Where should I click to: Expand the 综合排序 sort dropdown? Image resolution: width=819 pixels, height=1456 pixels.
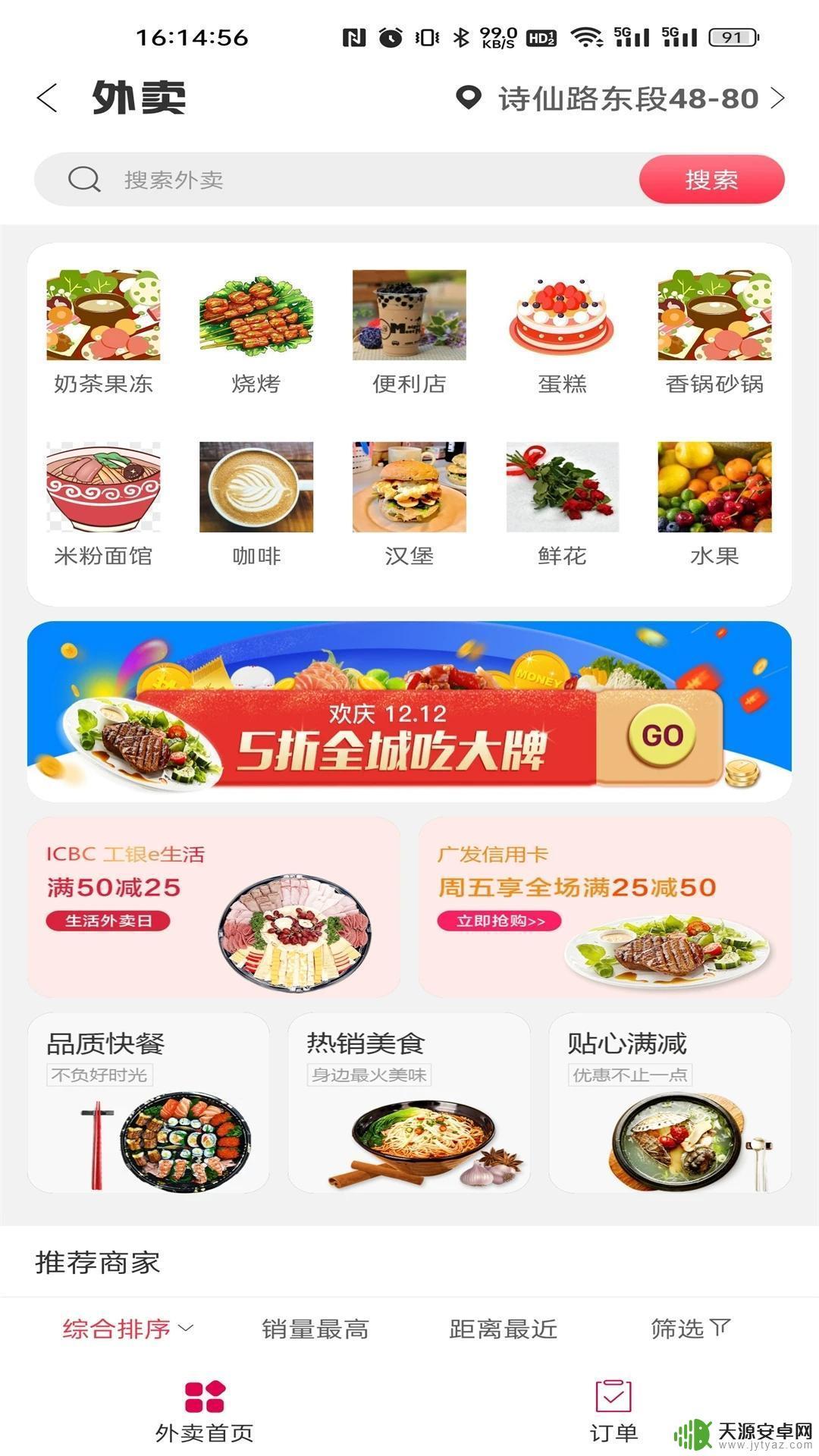pos(127,1329)
